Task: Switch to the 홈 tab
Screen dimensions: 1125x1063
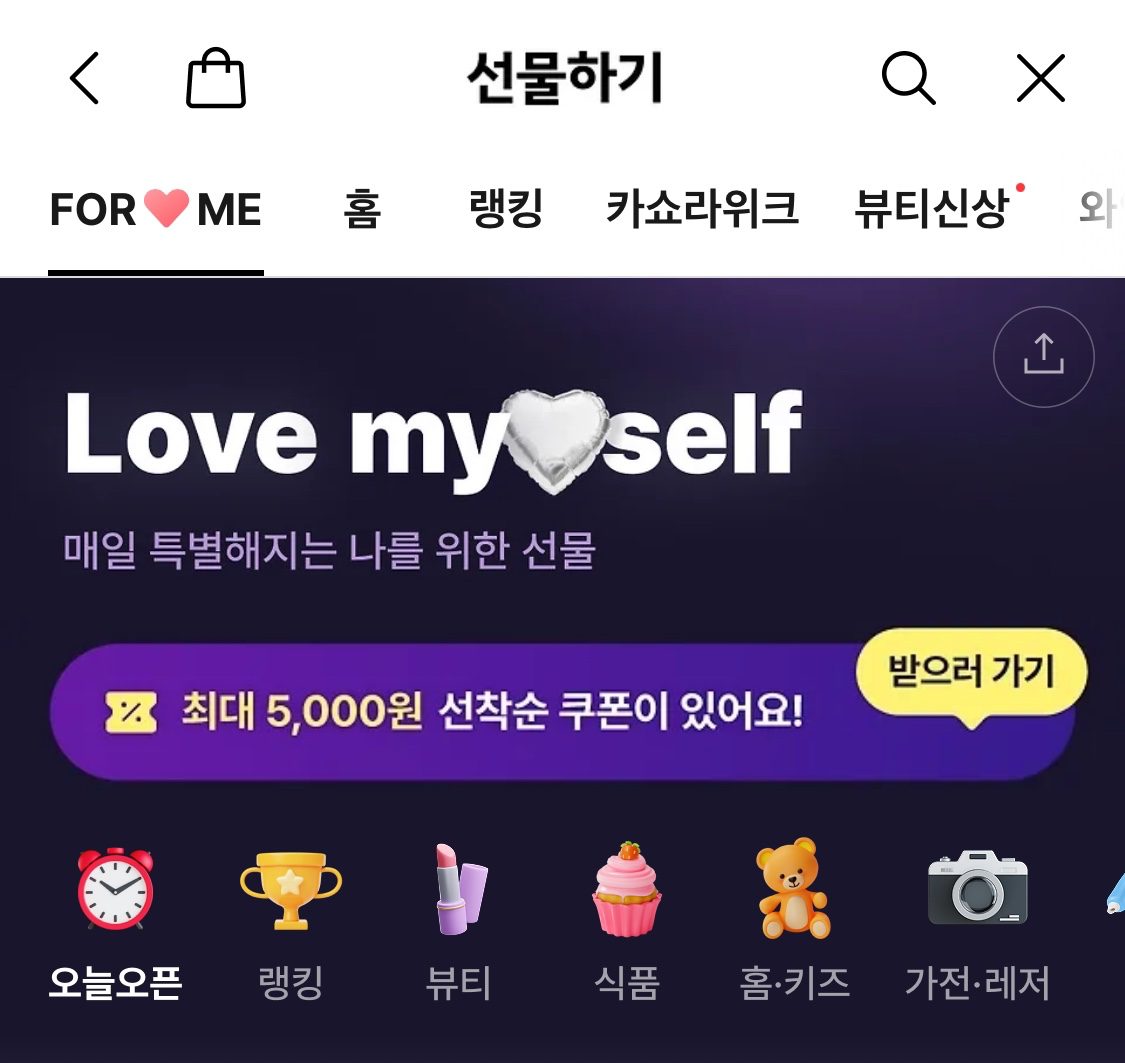Action: click(362, 210)
